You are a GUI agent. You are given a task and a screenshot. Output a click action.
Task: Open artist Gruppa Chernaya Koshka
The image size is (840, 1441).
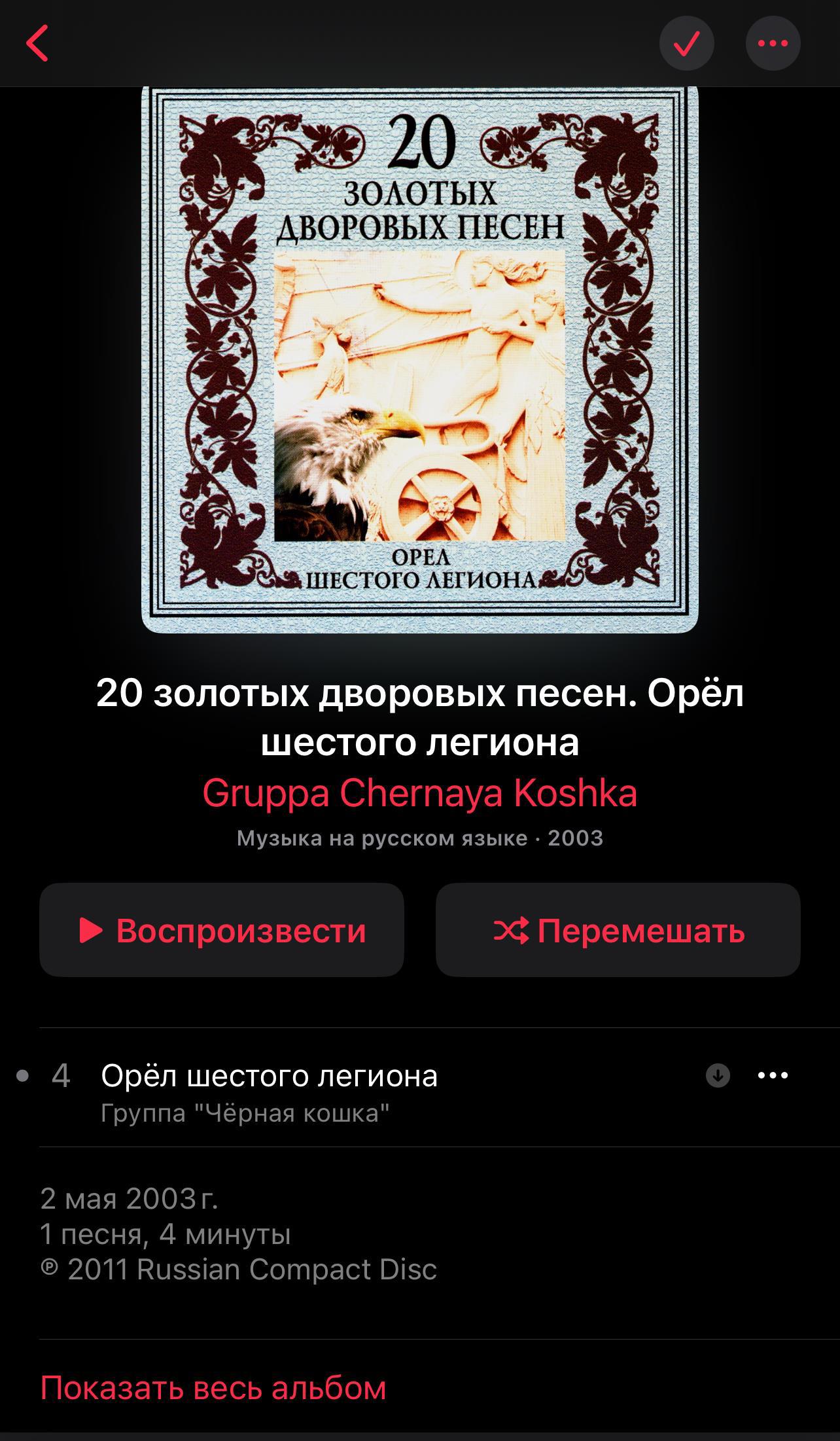420,793
